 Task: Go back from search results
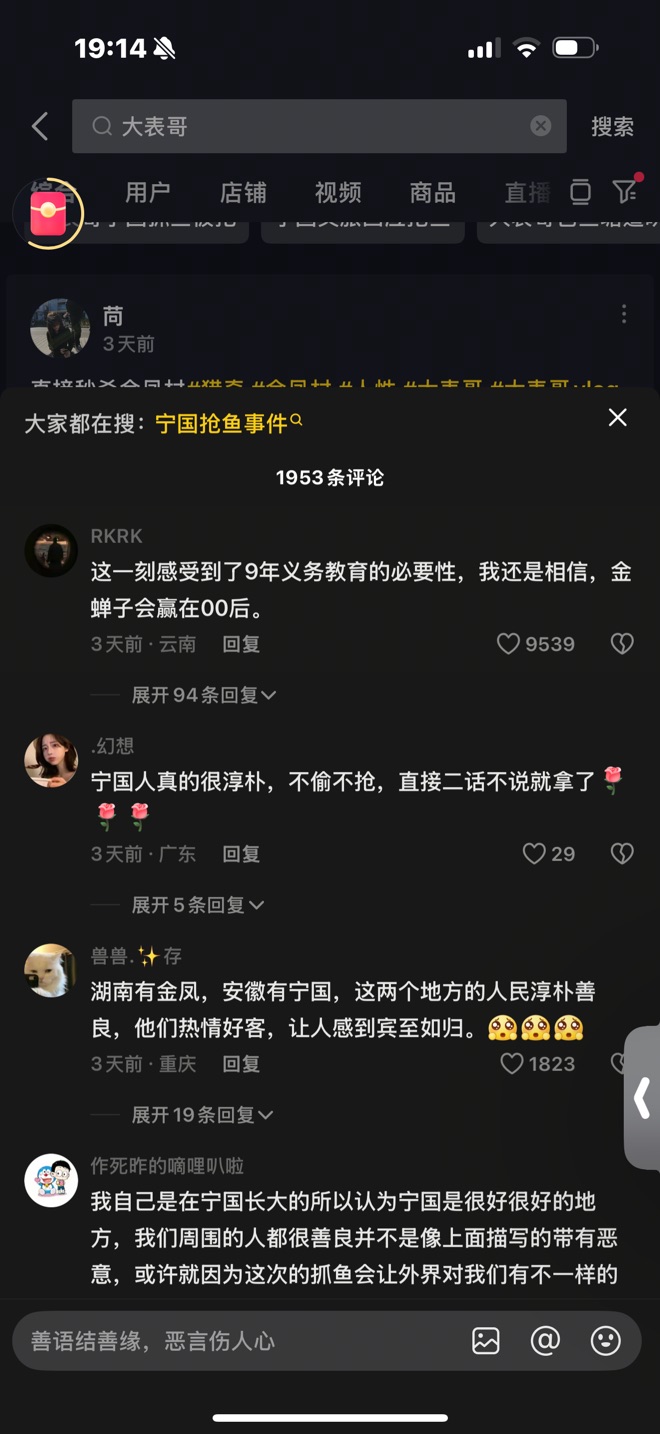point(40,126)
